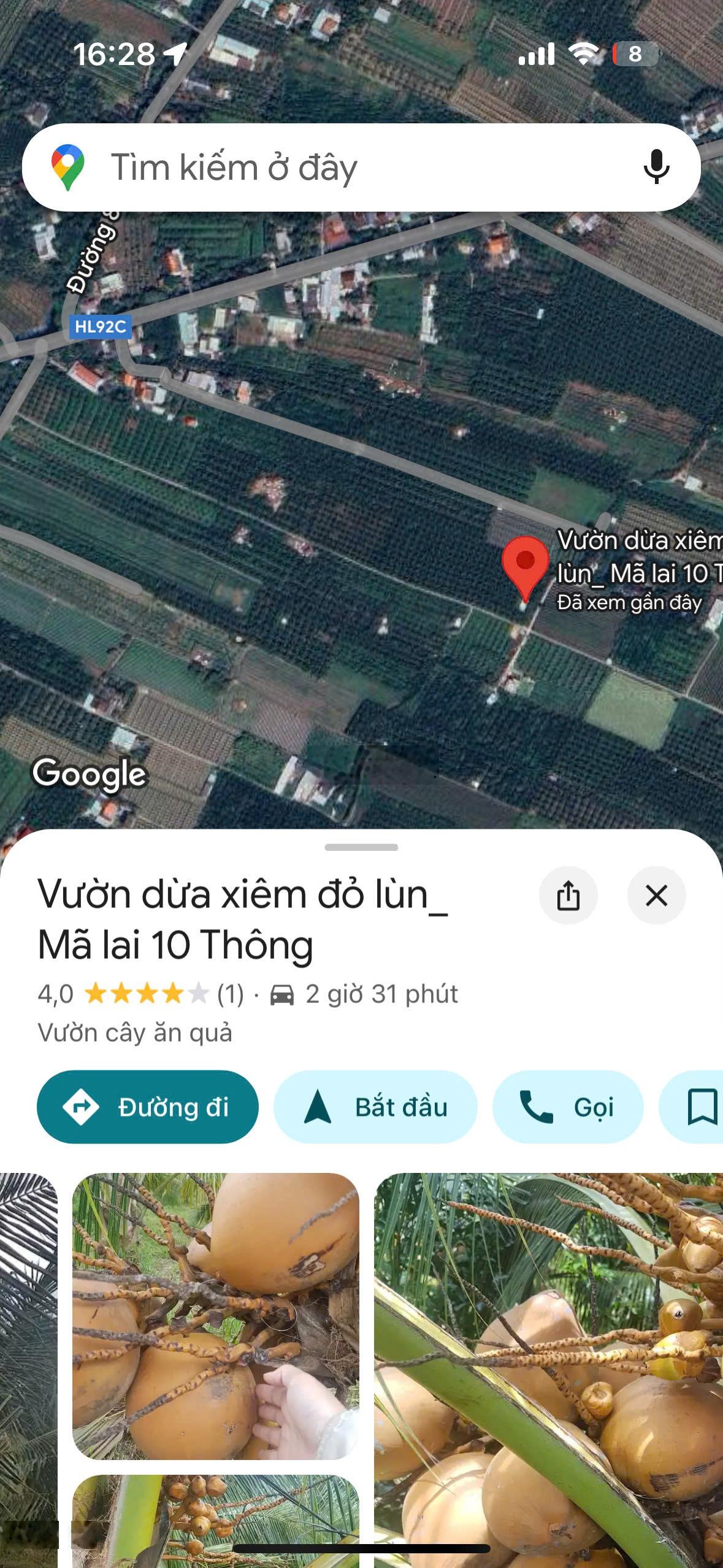Open the large coconut bunch photo on right

click(x=548, y=1368)
